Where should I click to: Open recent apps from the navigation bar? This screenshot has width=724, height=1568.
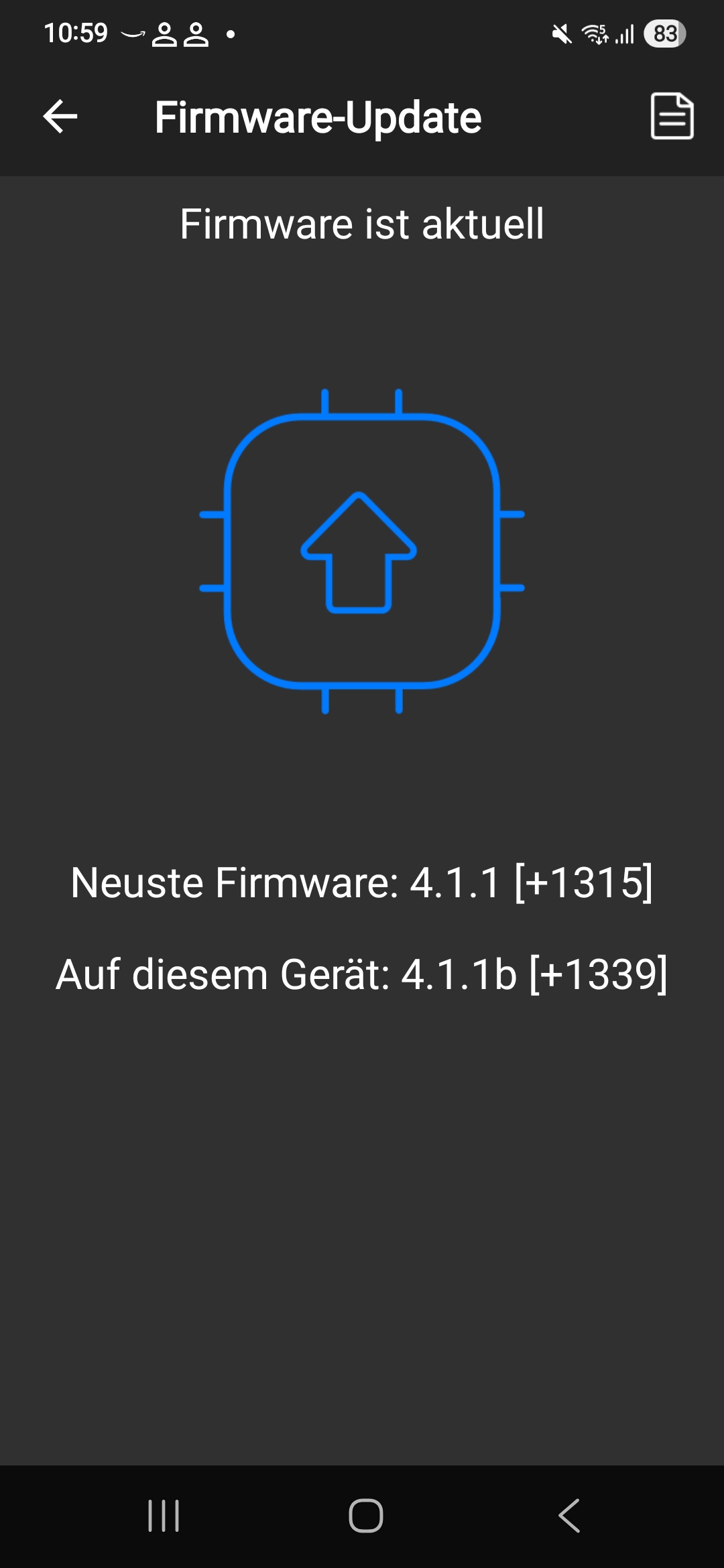pyautogui.click(x=164, y=1516)
